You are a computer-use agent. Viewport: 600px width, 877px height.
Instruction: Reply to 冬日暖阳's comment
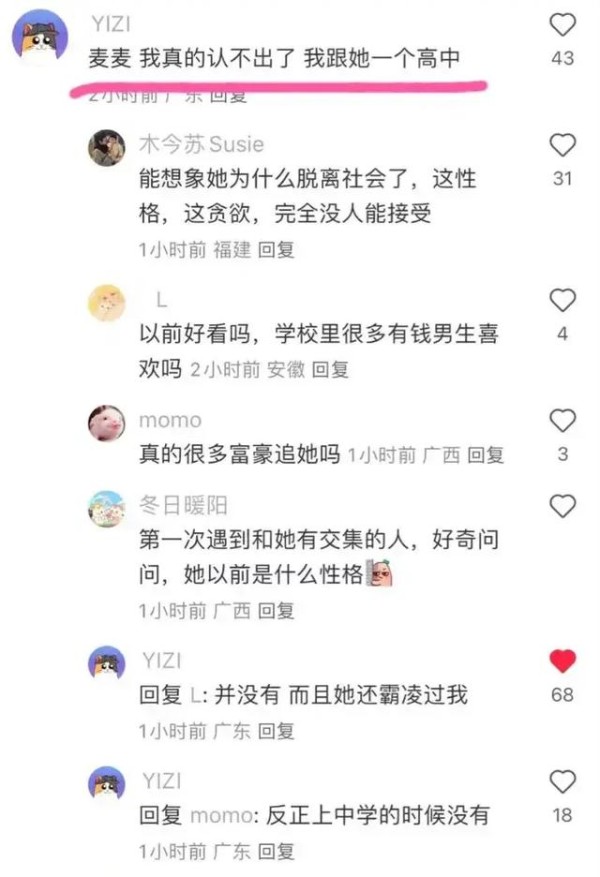click(x=277, y=610)
